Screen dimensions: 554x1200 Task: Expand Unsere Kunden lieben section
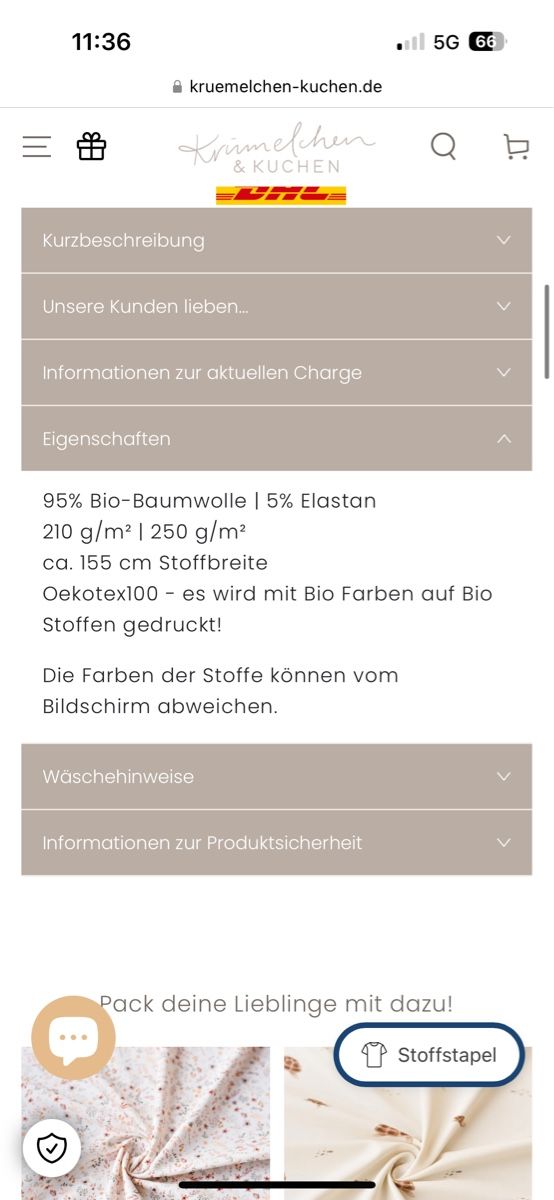(277, 306)
